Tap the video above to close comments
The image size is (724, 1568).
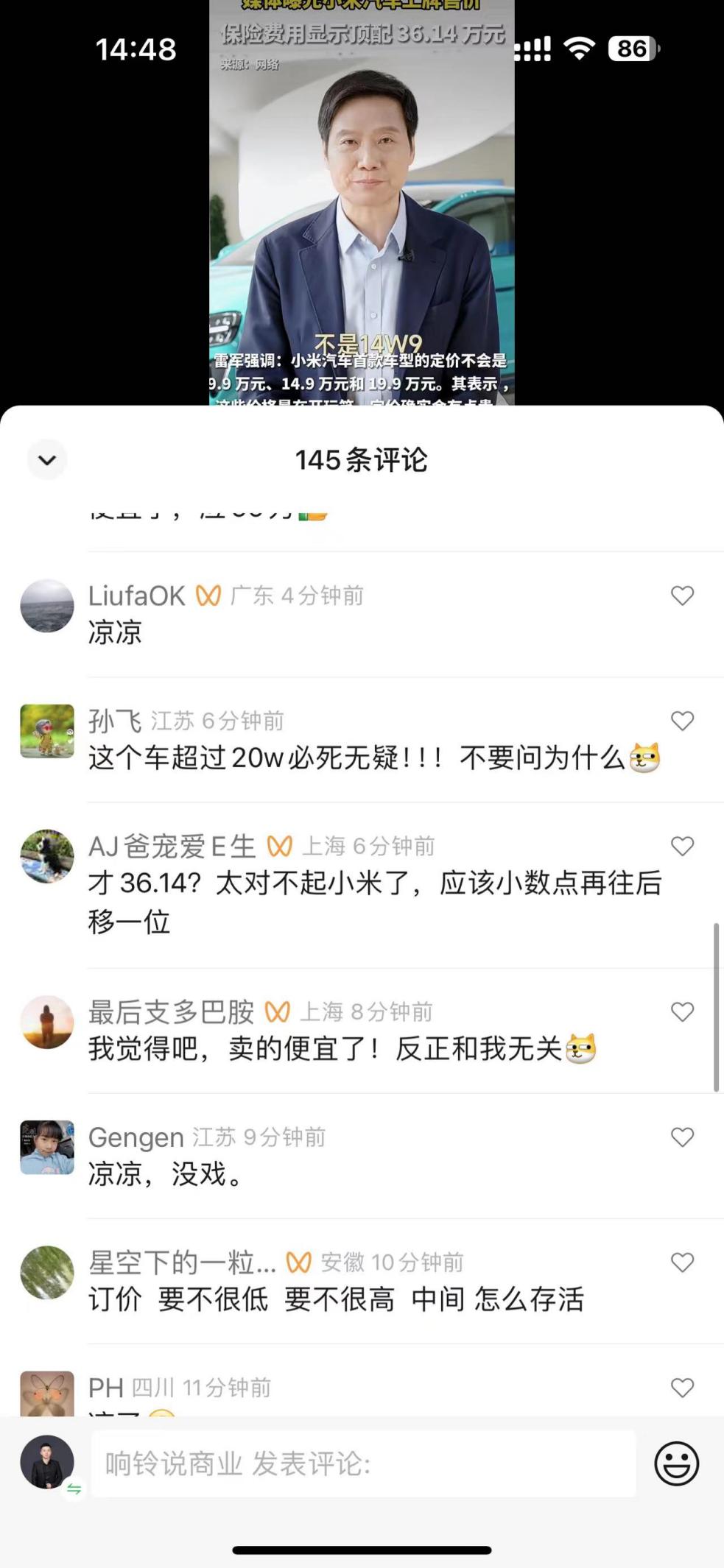pyautogui.click(x=361, y=206)
